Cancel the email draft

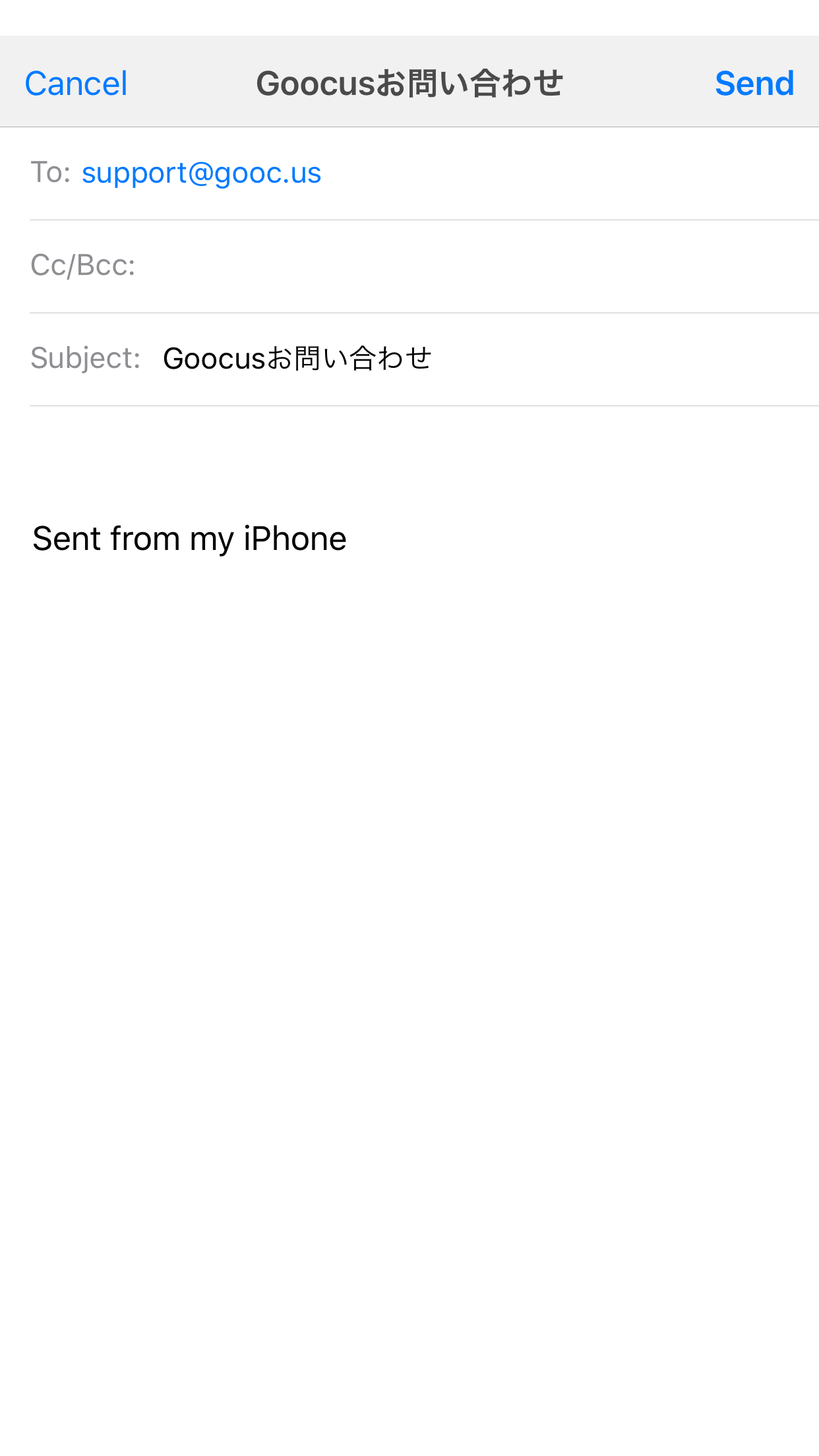(76, 84)
